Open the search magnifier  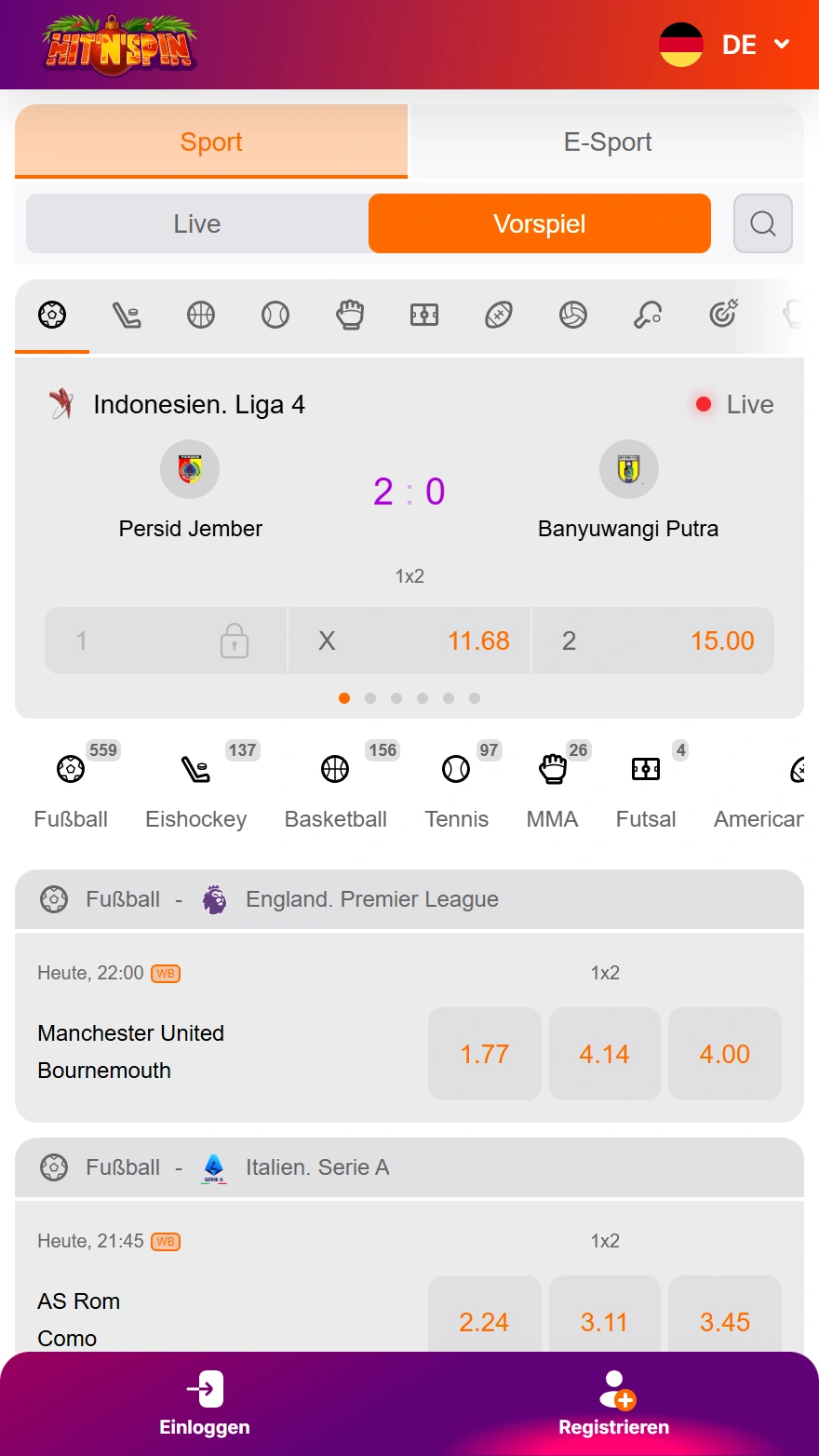(763, 223)
